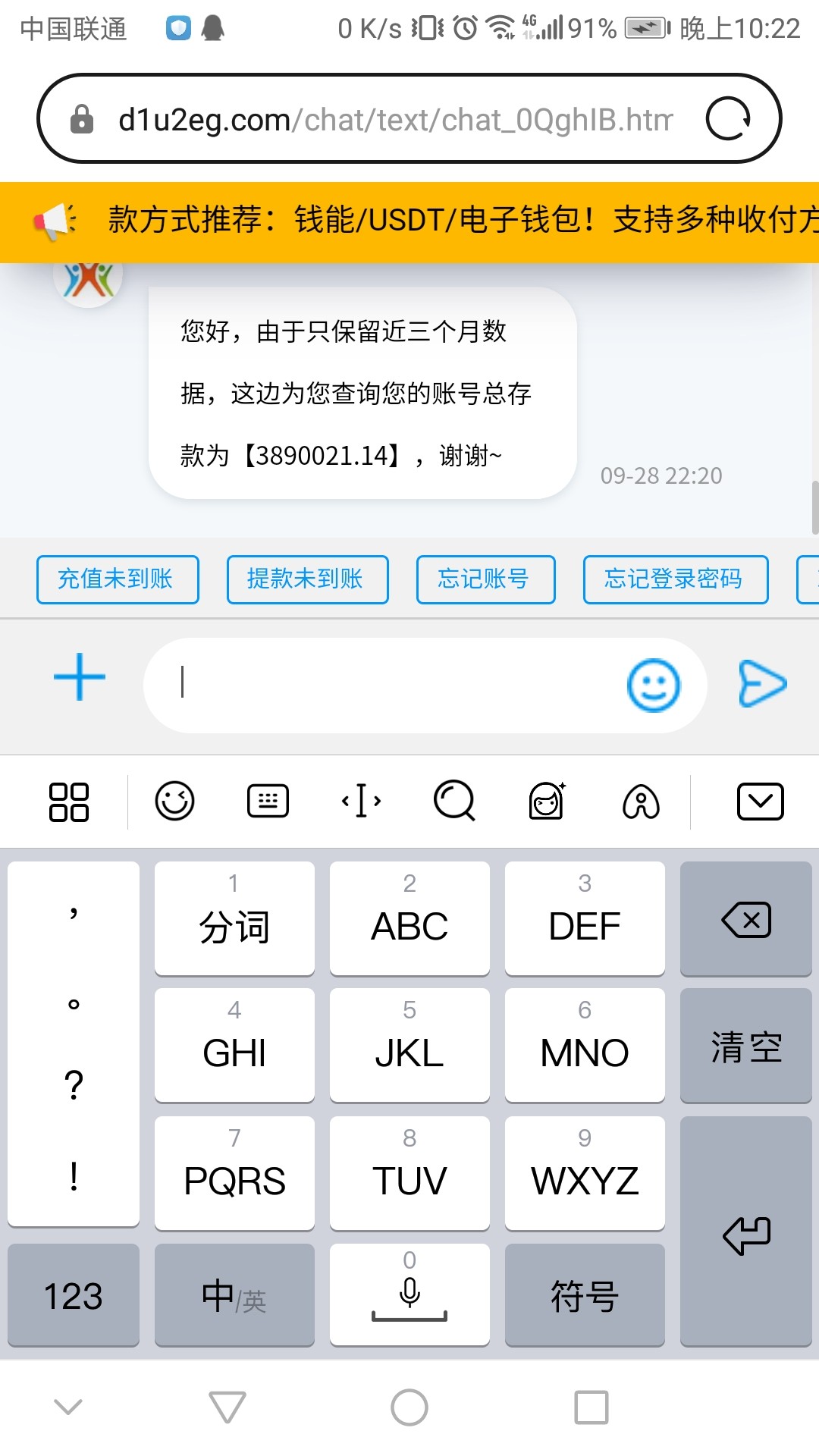Focus the chat message input field
Viewport: 819px width, 1456px height.
[379, 684]
